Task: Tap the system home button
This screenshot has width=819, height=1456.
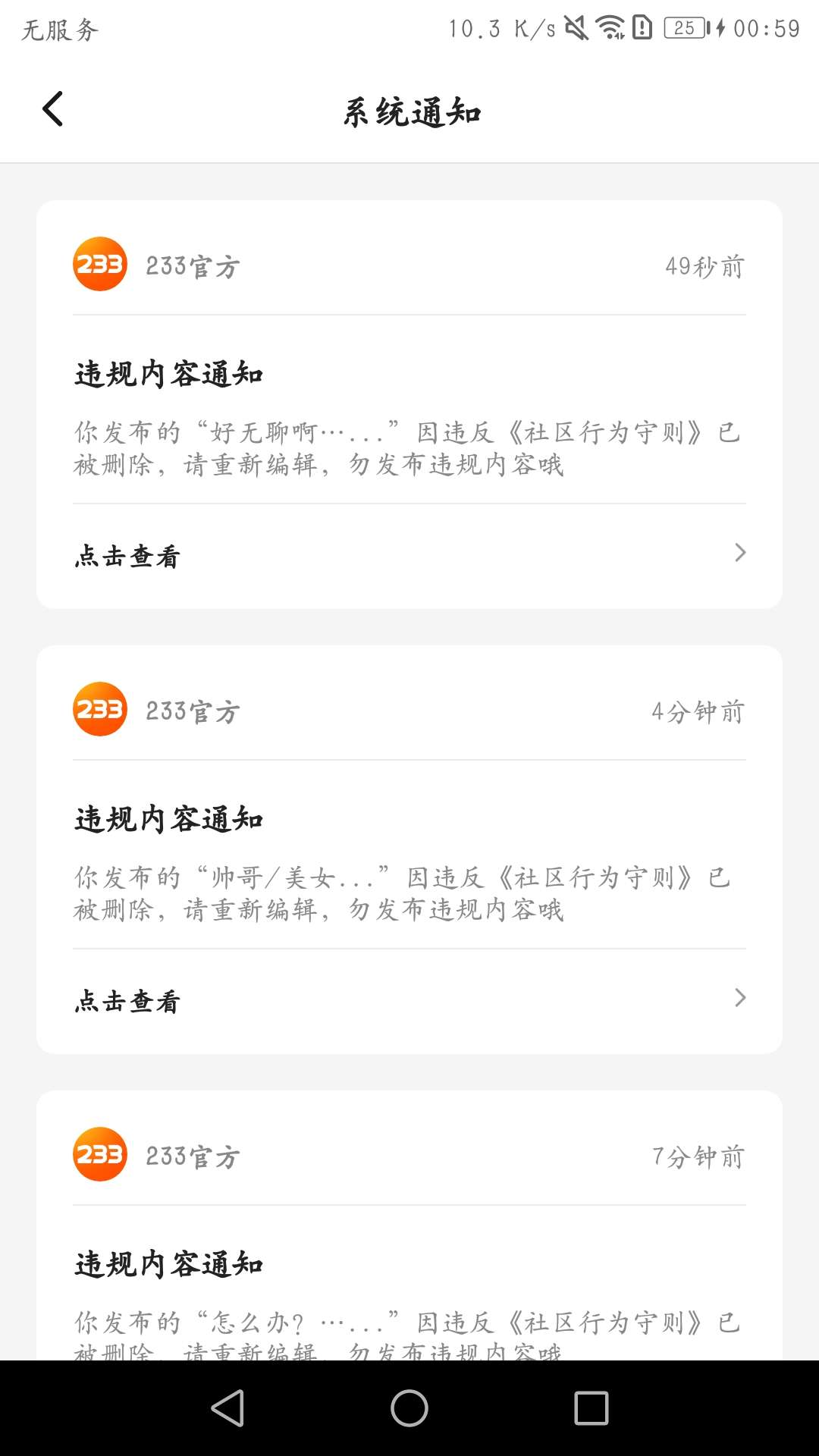Action: click(x=409, y=1408)
